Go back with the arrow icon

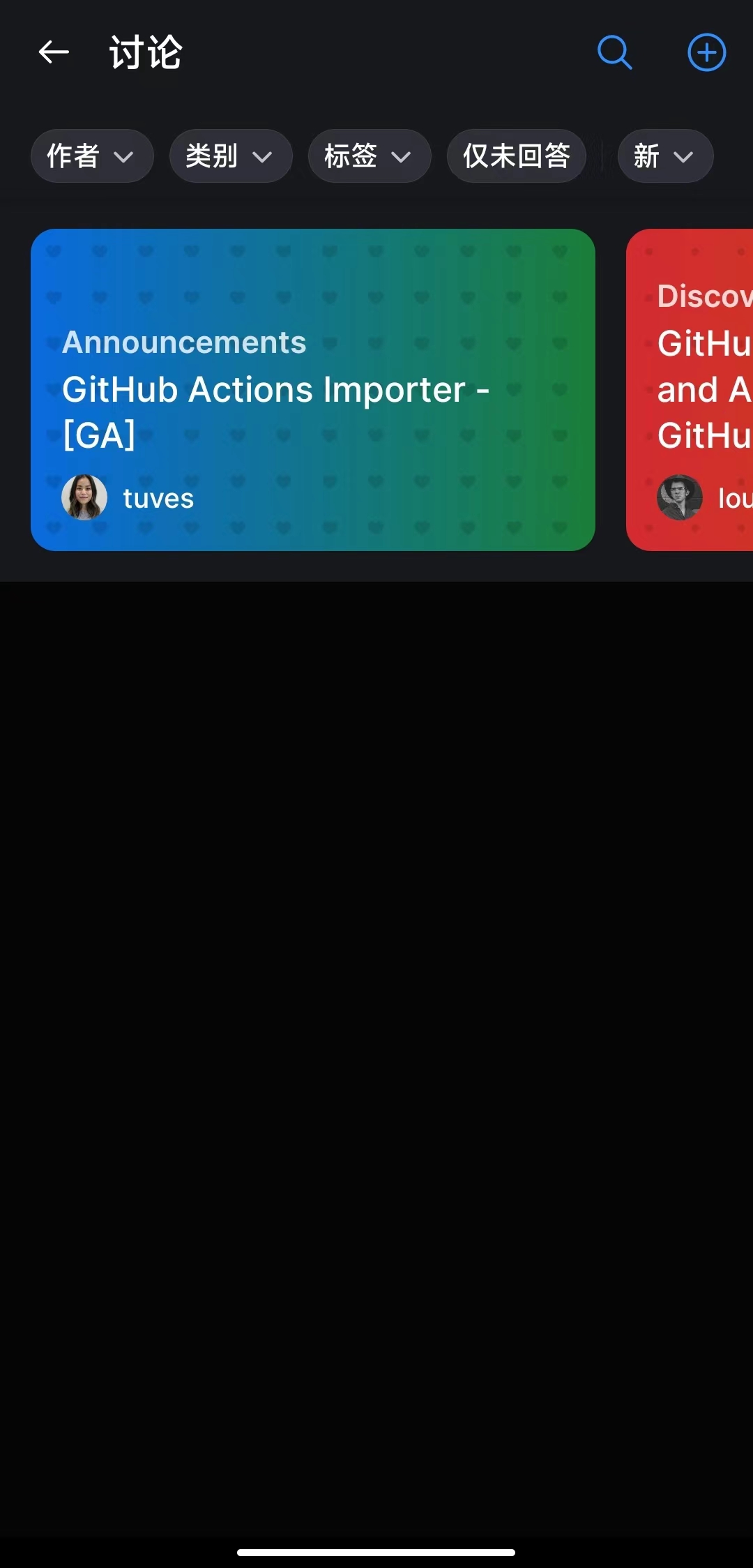54,52
